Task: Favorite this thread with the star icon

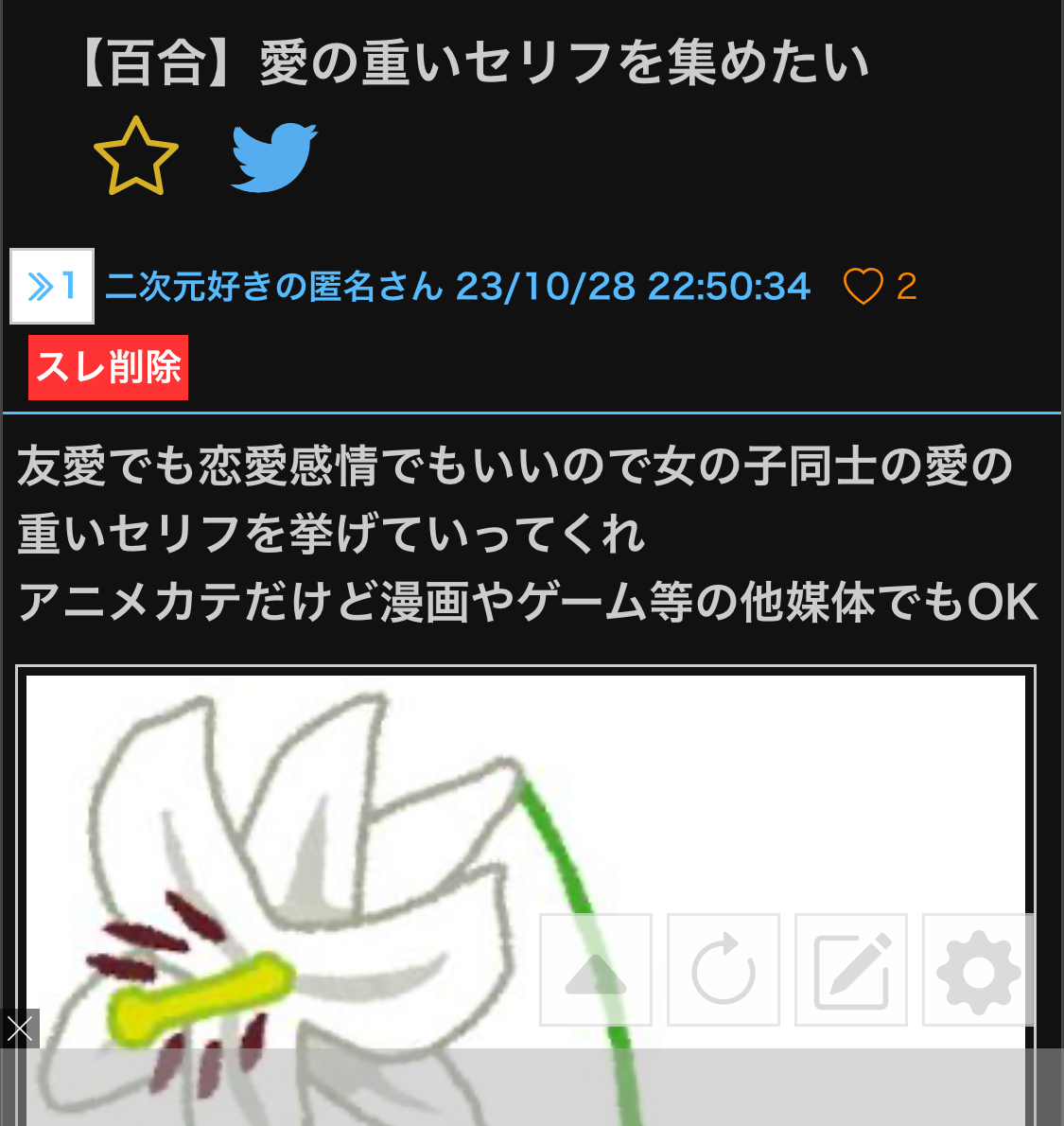Action: click(x=136, y=157)
